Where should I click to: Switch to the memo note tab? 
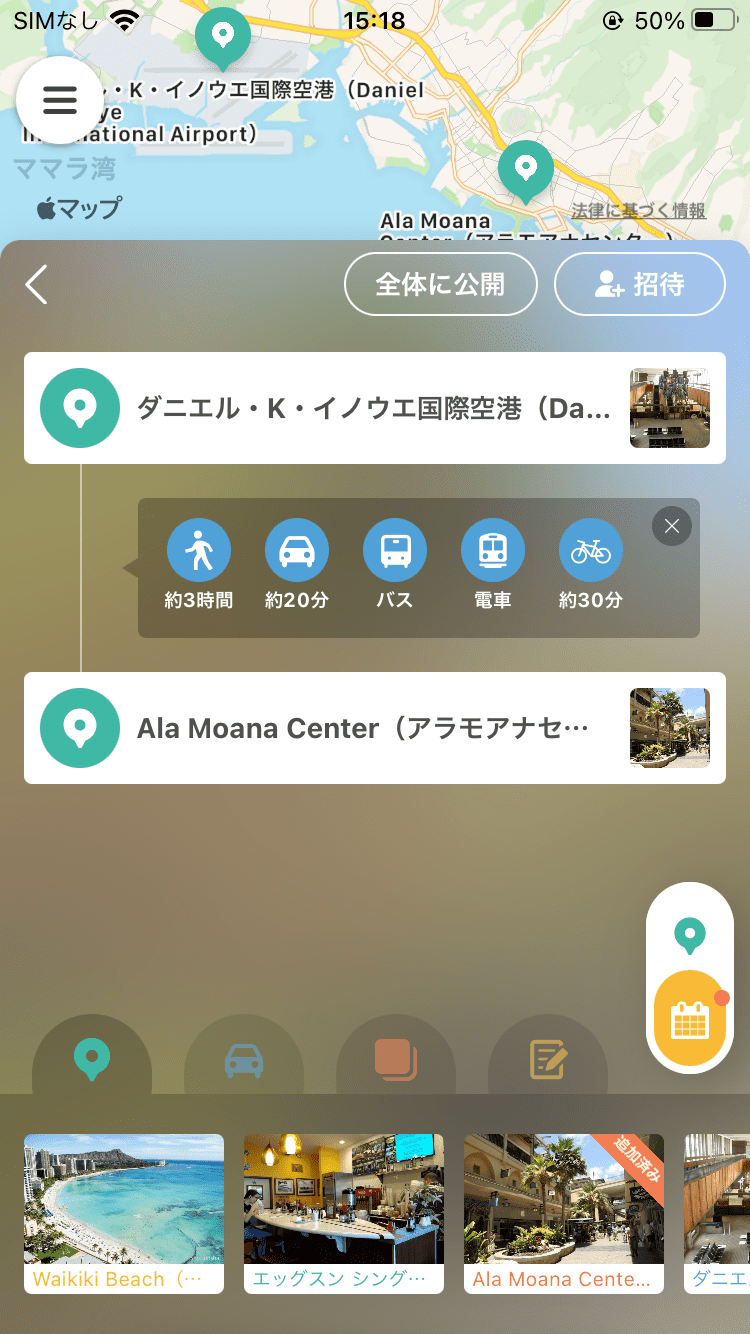[548, 1060]
